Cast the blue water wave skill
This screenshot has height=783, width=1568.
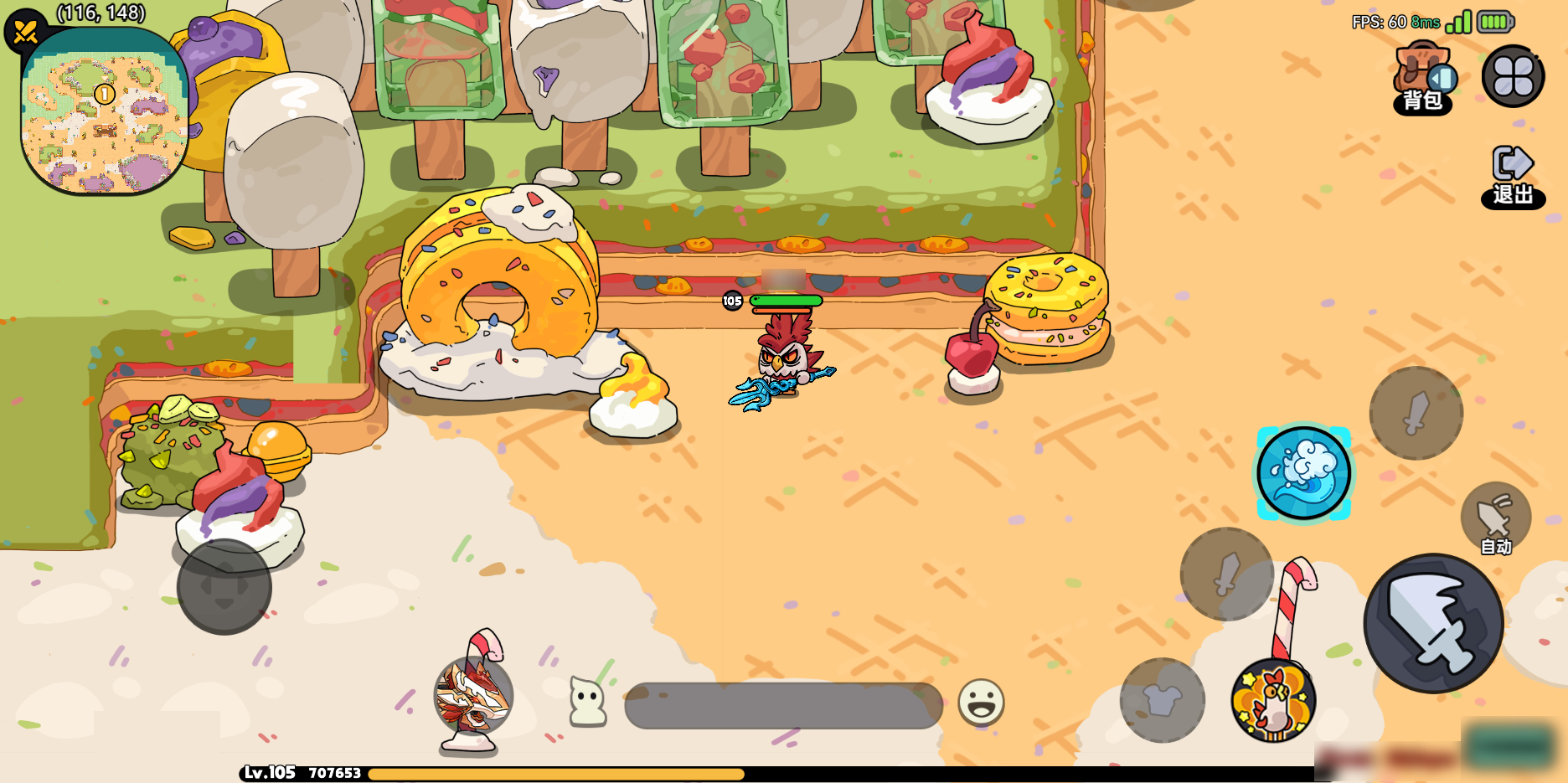1303,473
